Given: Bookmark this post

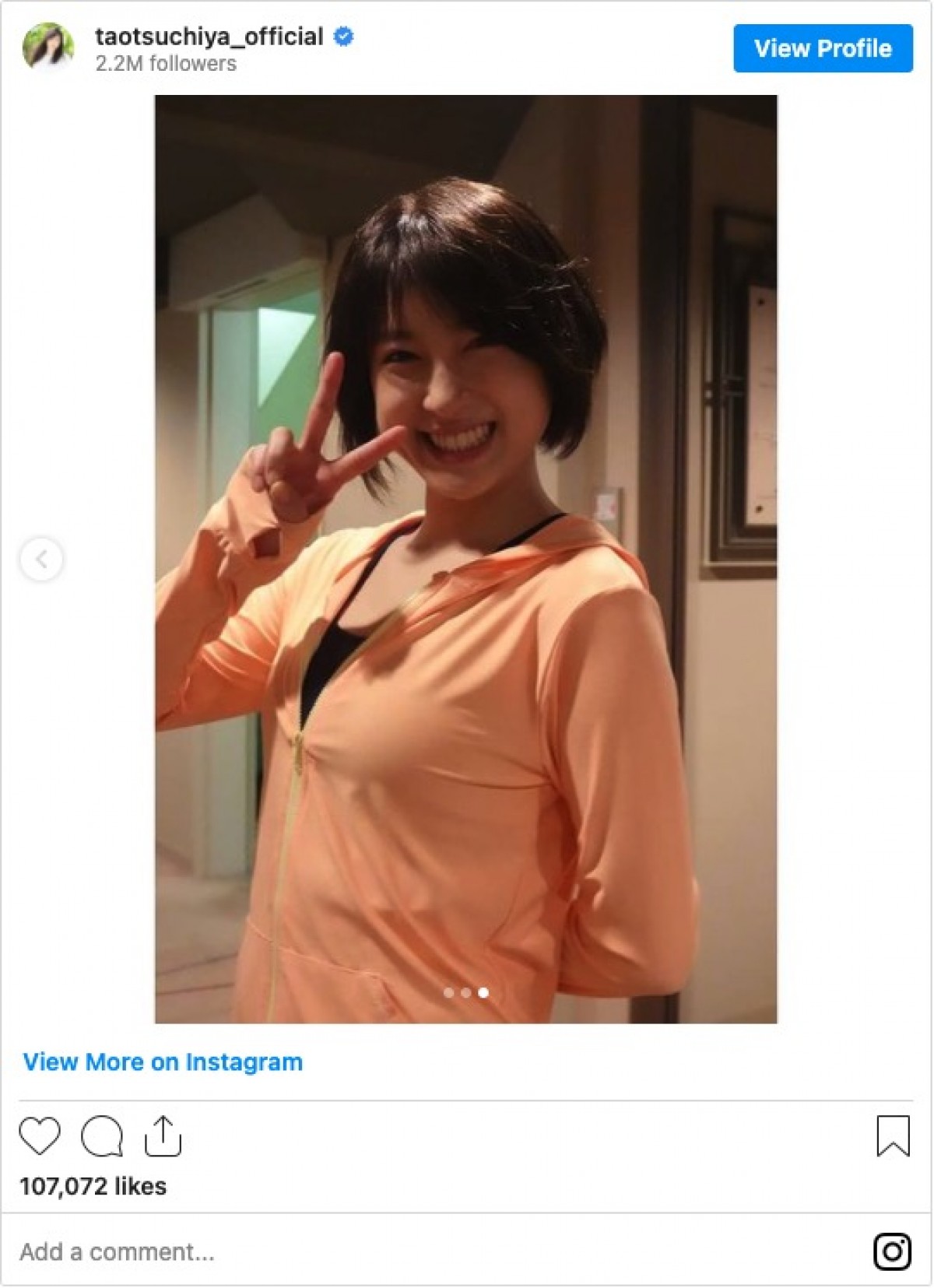Looking at the screenshot, I should tap(893, 1136).
